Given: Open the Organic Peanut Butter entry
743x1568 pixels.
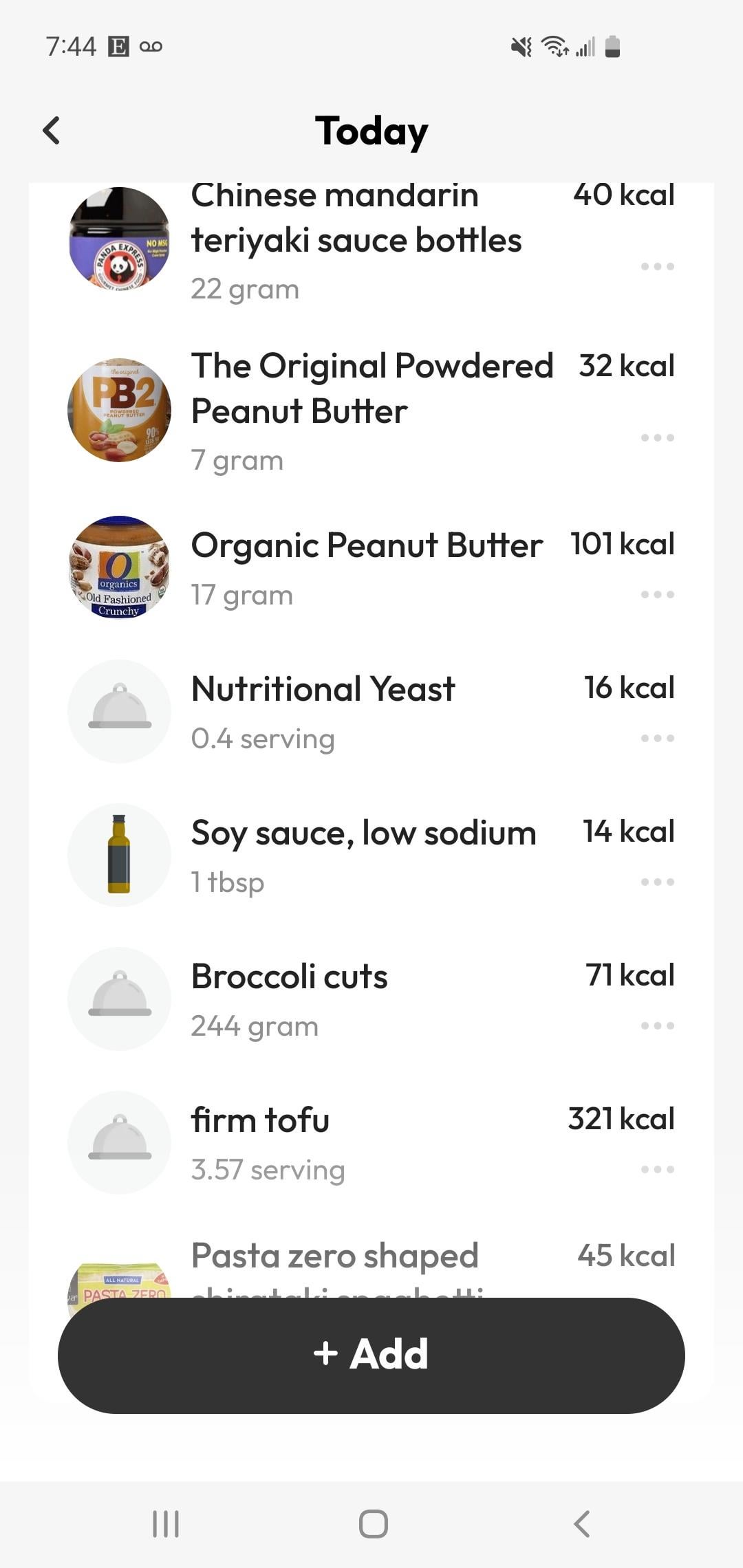Looking at the screenshot, I should [371, 567].
